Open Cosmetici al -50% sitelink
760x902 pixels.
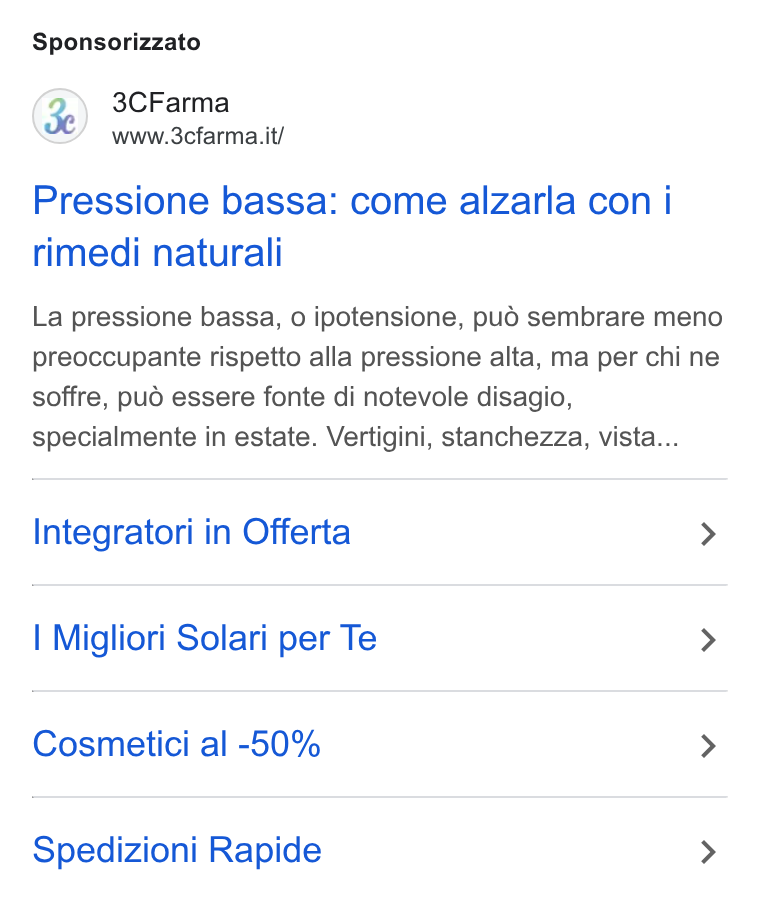coord(380,744)
